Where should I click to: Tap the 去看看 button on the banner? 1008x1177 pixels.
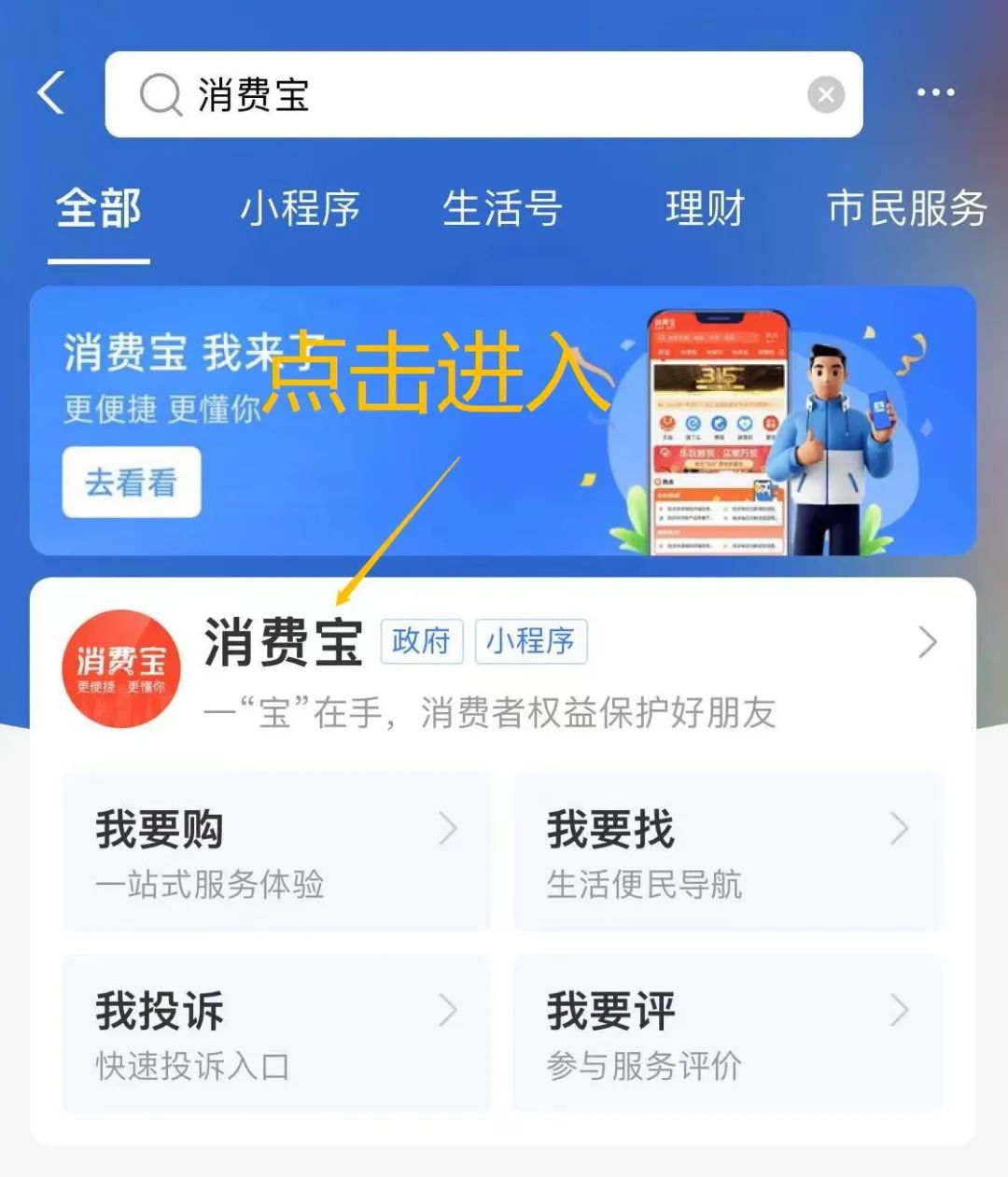point(132,482)
